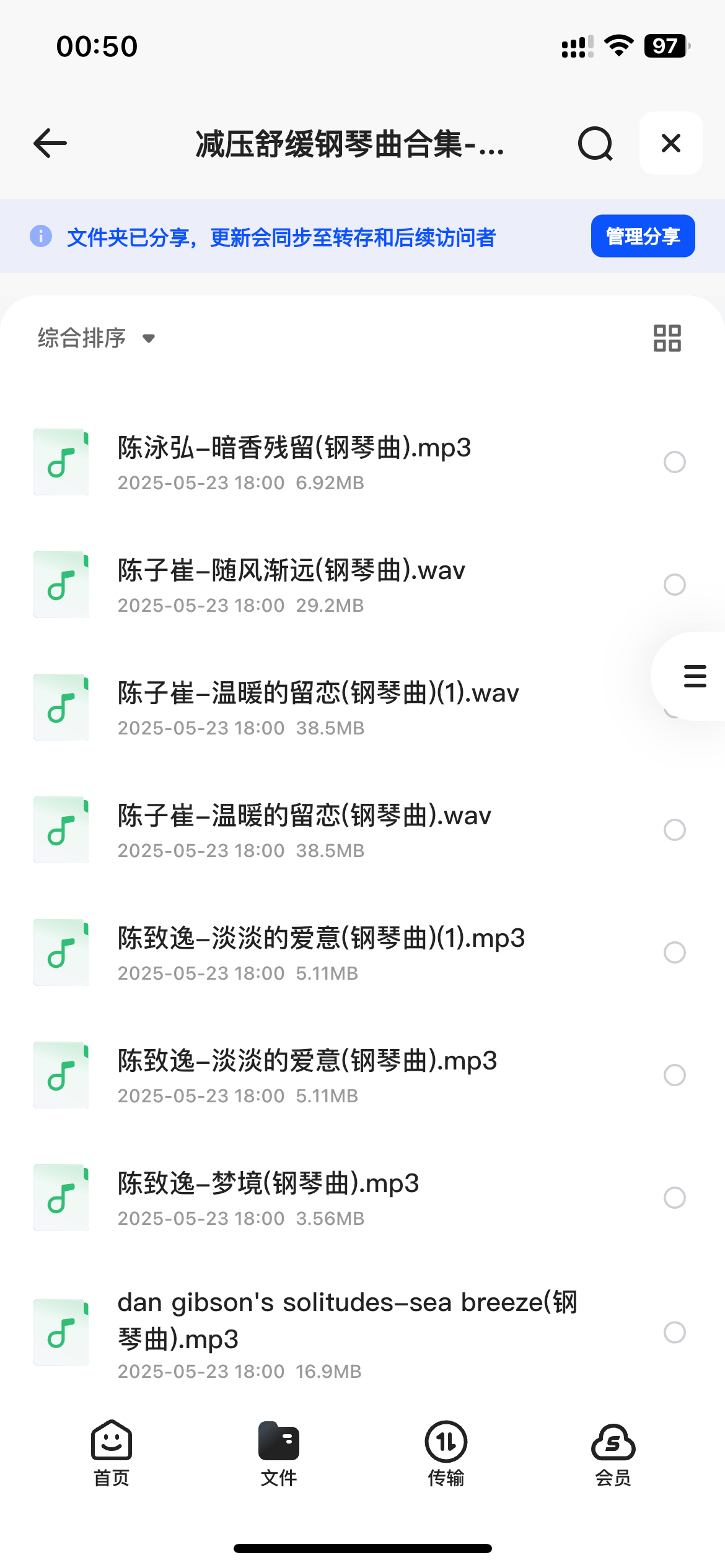The height and width of the screenshot is (1568, 725).
Task: Switch to the 会员 tab
Action: [x=613, y=1453]
